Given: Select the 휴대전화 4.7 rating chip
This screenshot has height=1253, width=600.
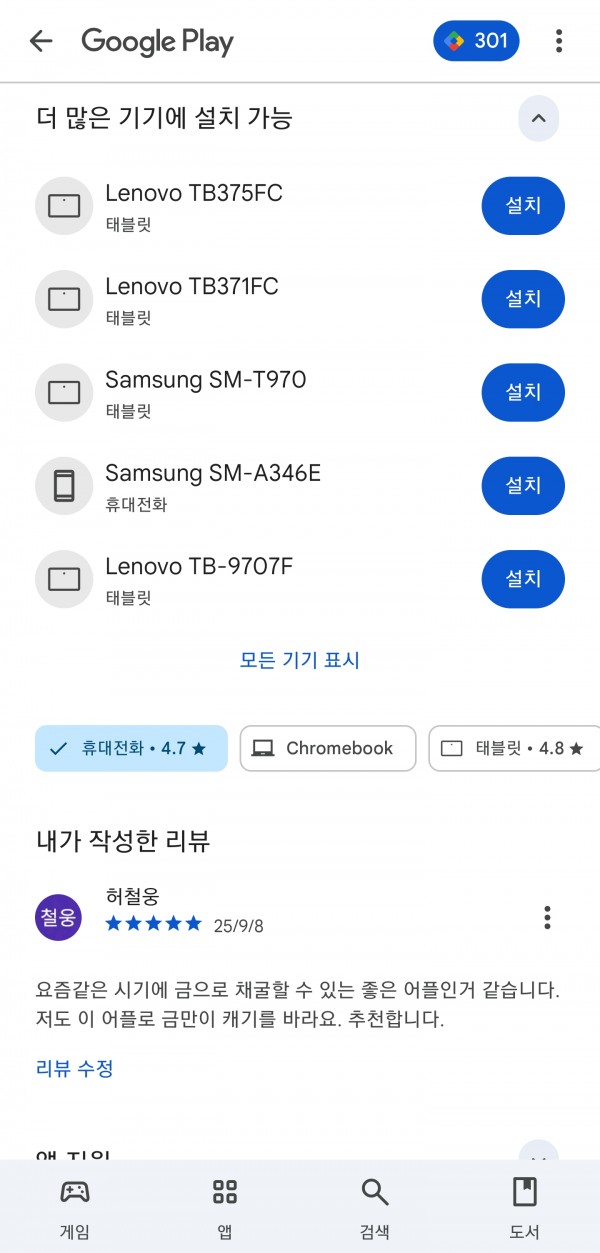Looking at the screenshot, I should (131, 748).
